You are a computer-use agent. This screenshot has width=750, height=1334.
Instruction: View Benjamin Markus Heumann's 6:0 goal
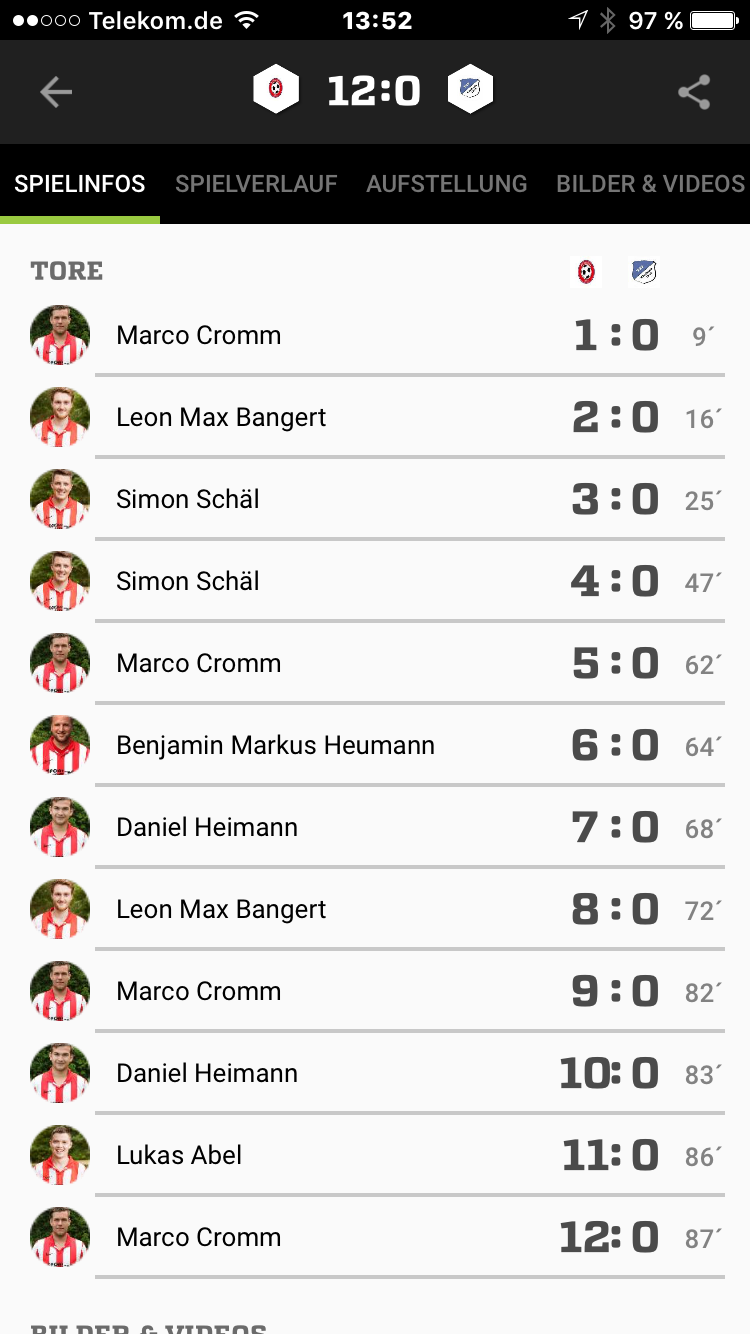[375, 745]
